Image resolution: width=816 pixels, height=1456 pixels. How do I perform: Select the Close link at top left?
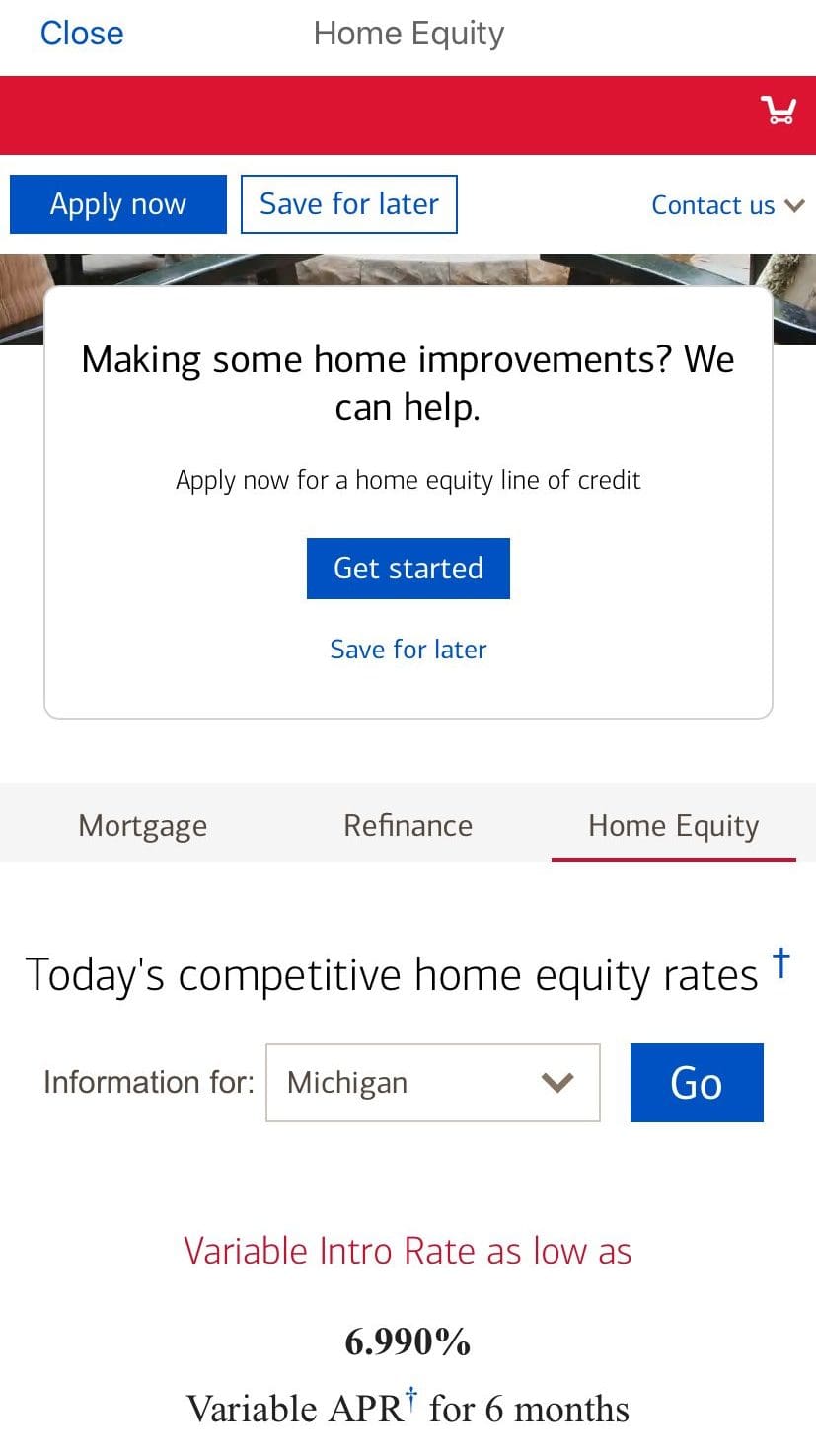pos(82,33)
